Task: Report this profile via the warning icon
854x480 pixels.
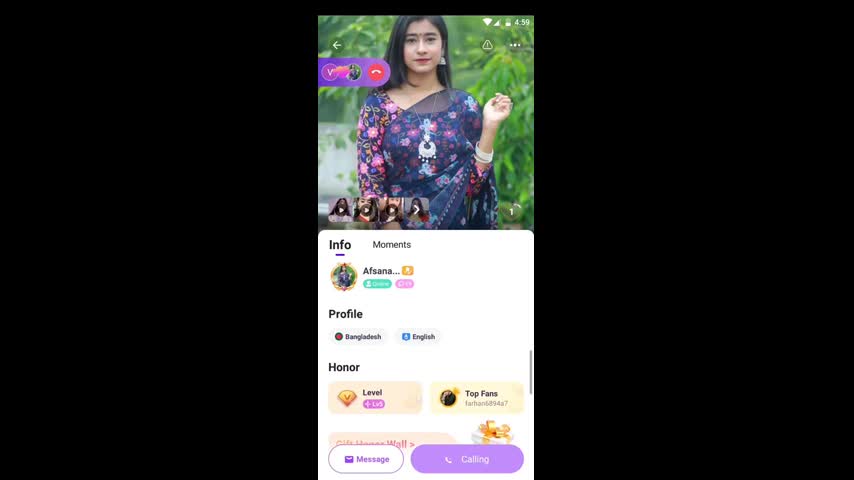Action: point(487,45)
